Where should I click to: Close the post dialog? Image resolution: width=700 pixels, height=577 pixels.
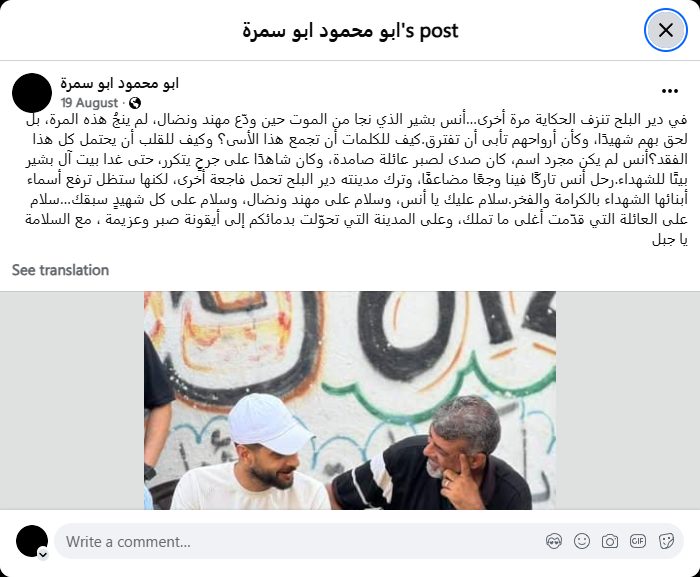[x=665, y=30]
